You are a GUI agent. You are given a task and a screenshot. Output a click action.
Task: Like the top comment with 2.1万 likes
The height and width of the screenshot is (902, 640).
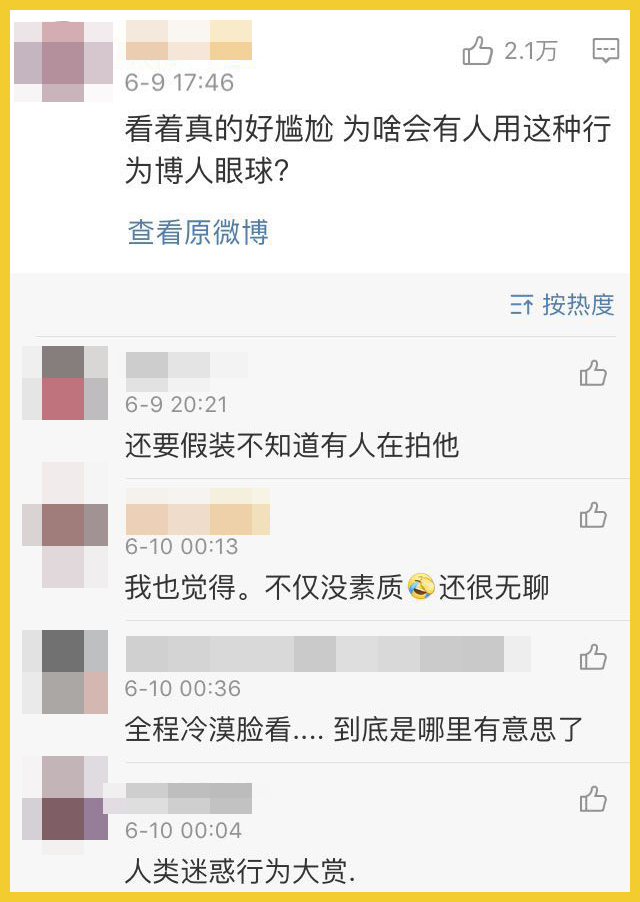[x=479, y=51]
